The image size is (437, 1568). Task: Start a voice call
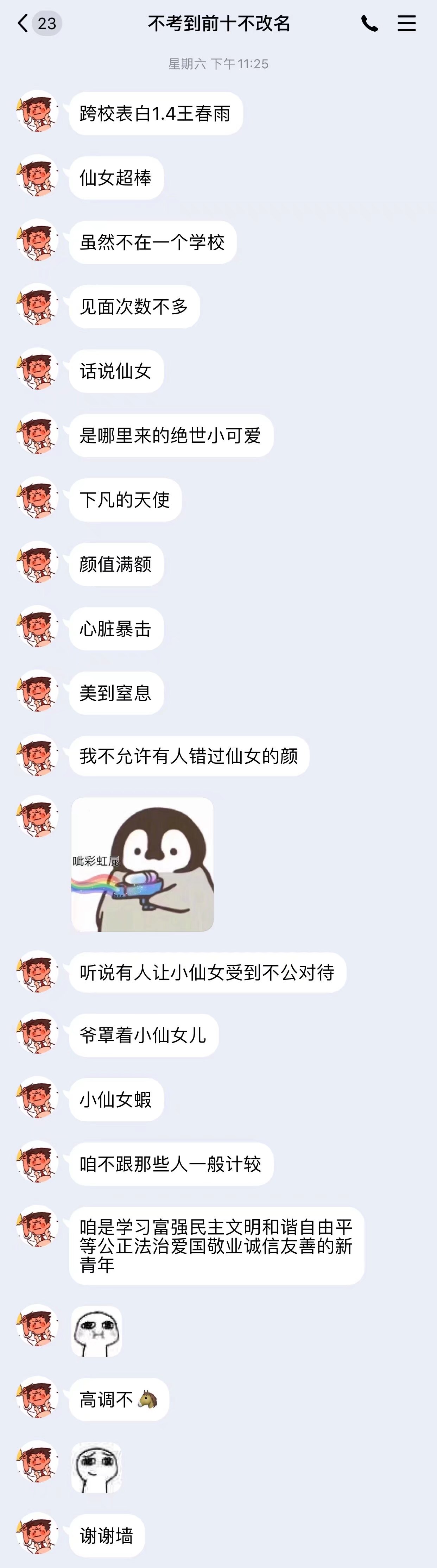coord(369,24)
